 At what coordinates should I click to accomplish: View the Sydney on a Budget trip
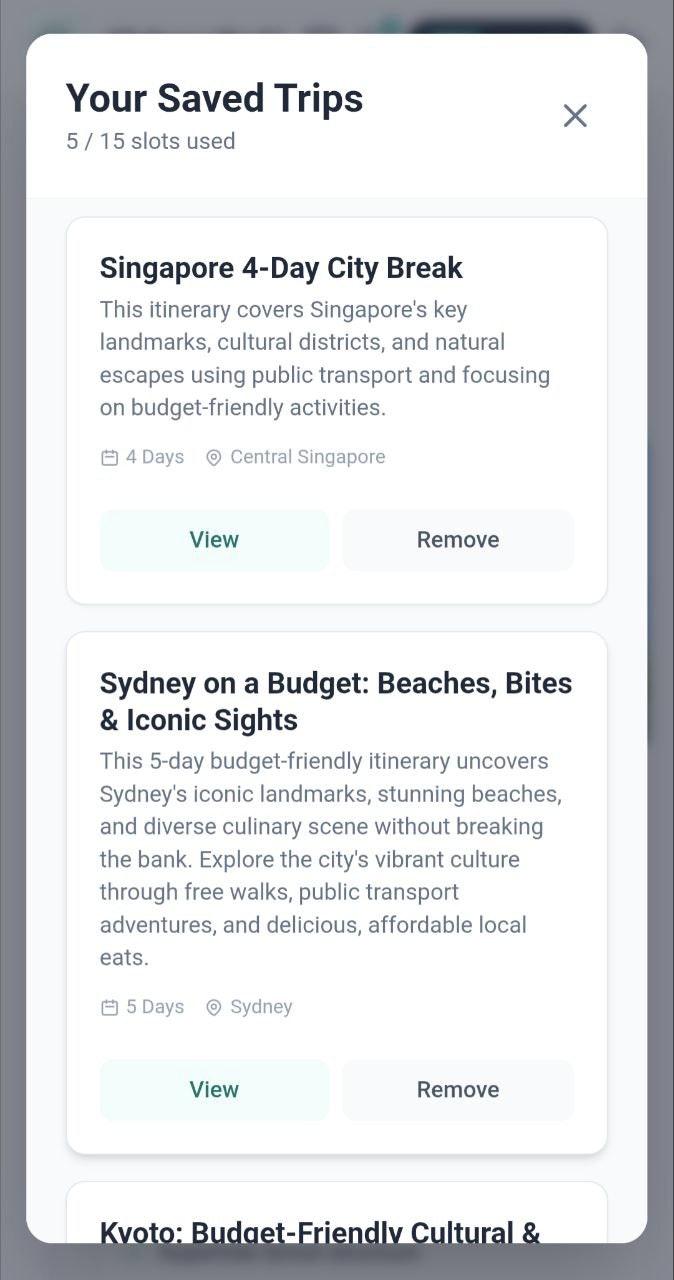click(214, 1090)
